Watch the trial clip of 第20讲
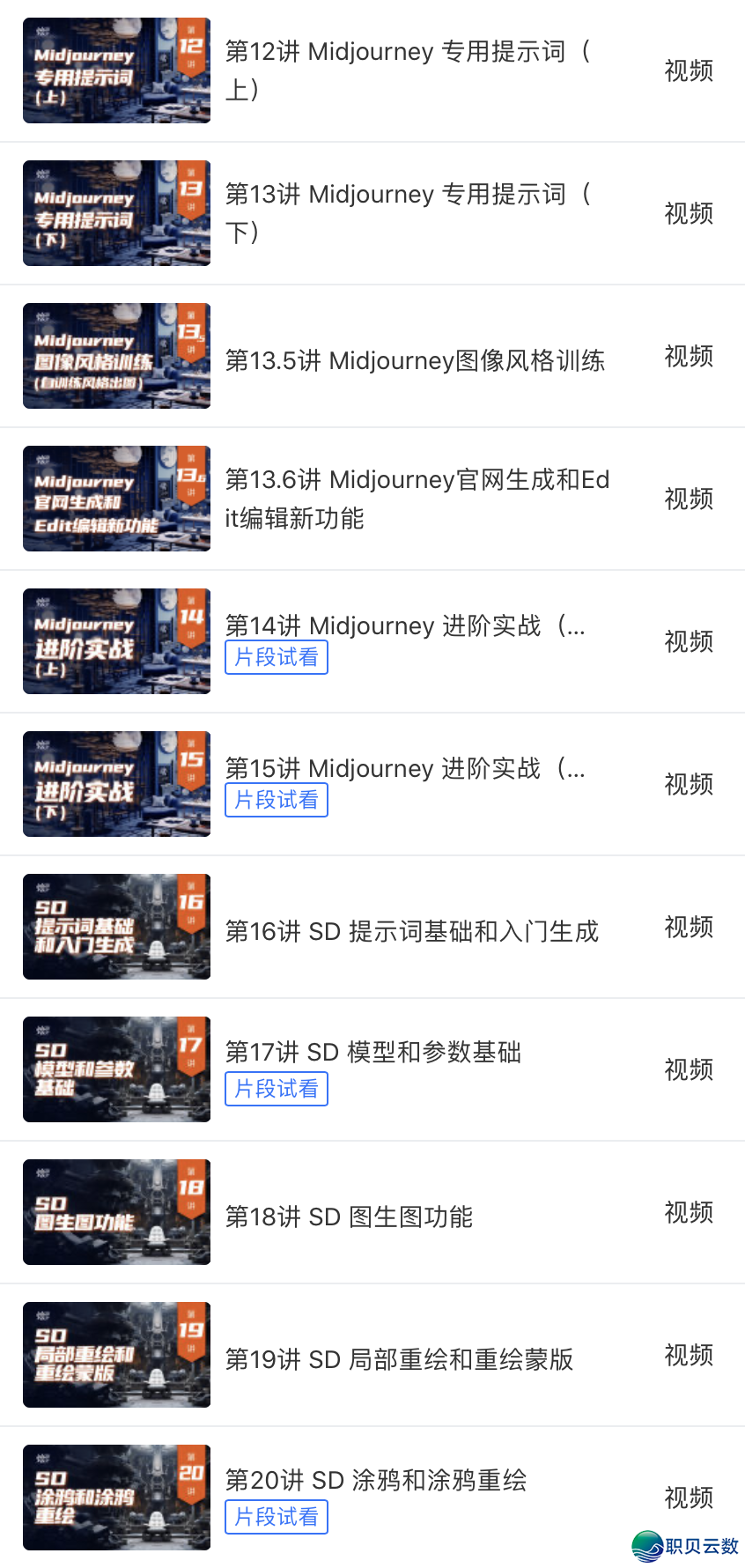The image size is (745, 1568). click(x=277, y=1518)
